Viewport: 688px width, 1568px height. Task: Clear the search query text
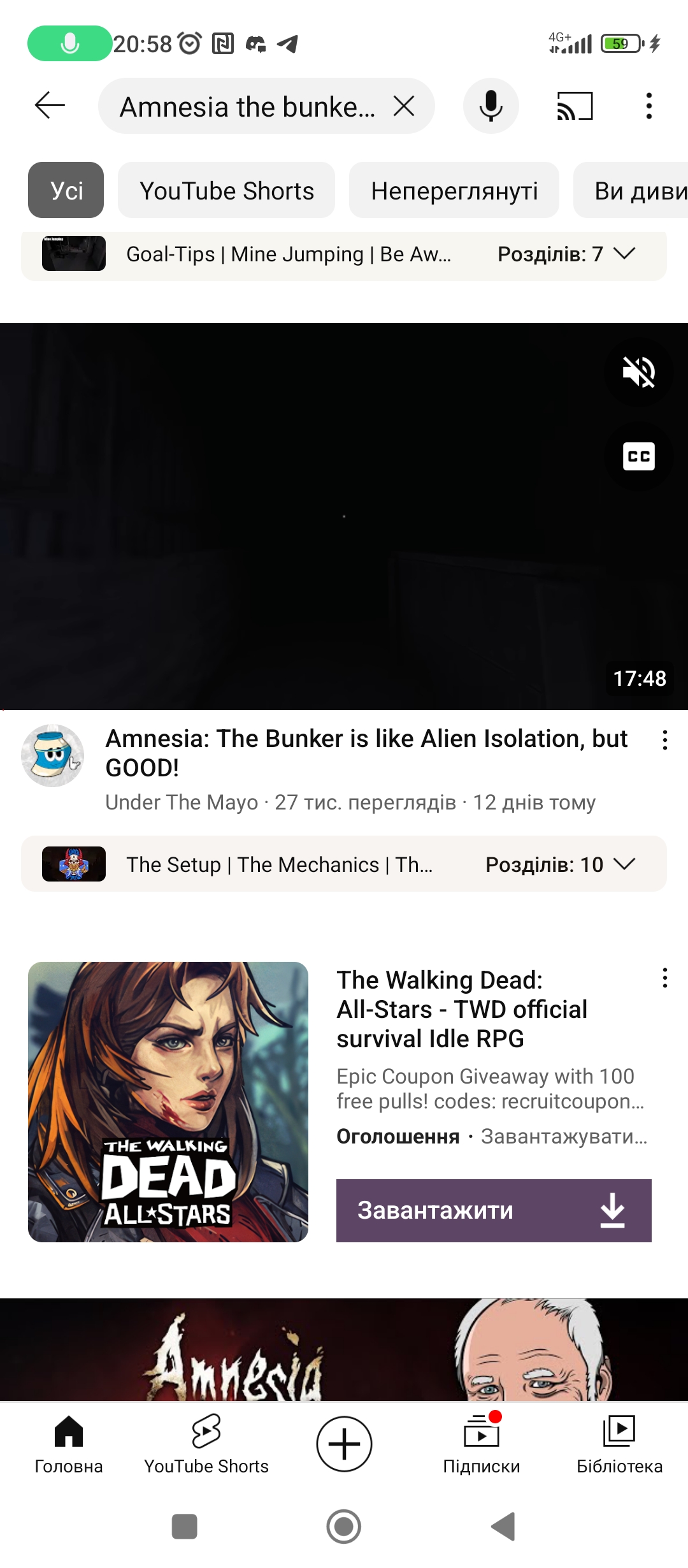[404, 106]
